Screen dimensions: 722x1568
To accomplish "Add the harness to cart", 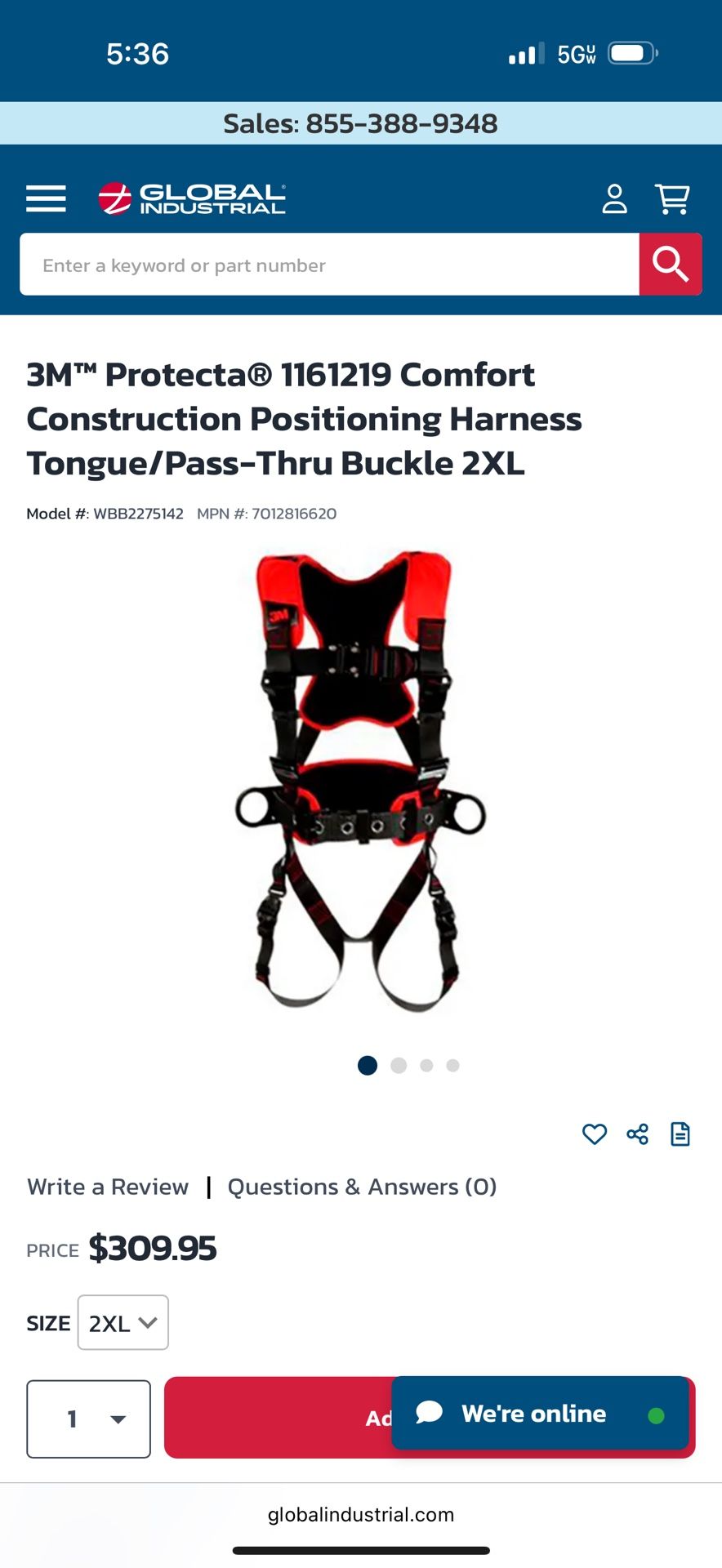I will tap(278, 1418).
